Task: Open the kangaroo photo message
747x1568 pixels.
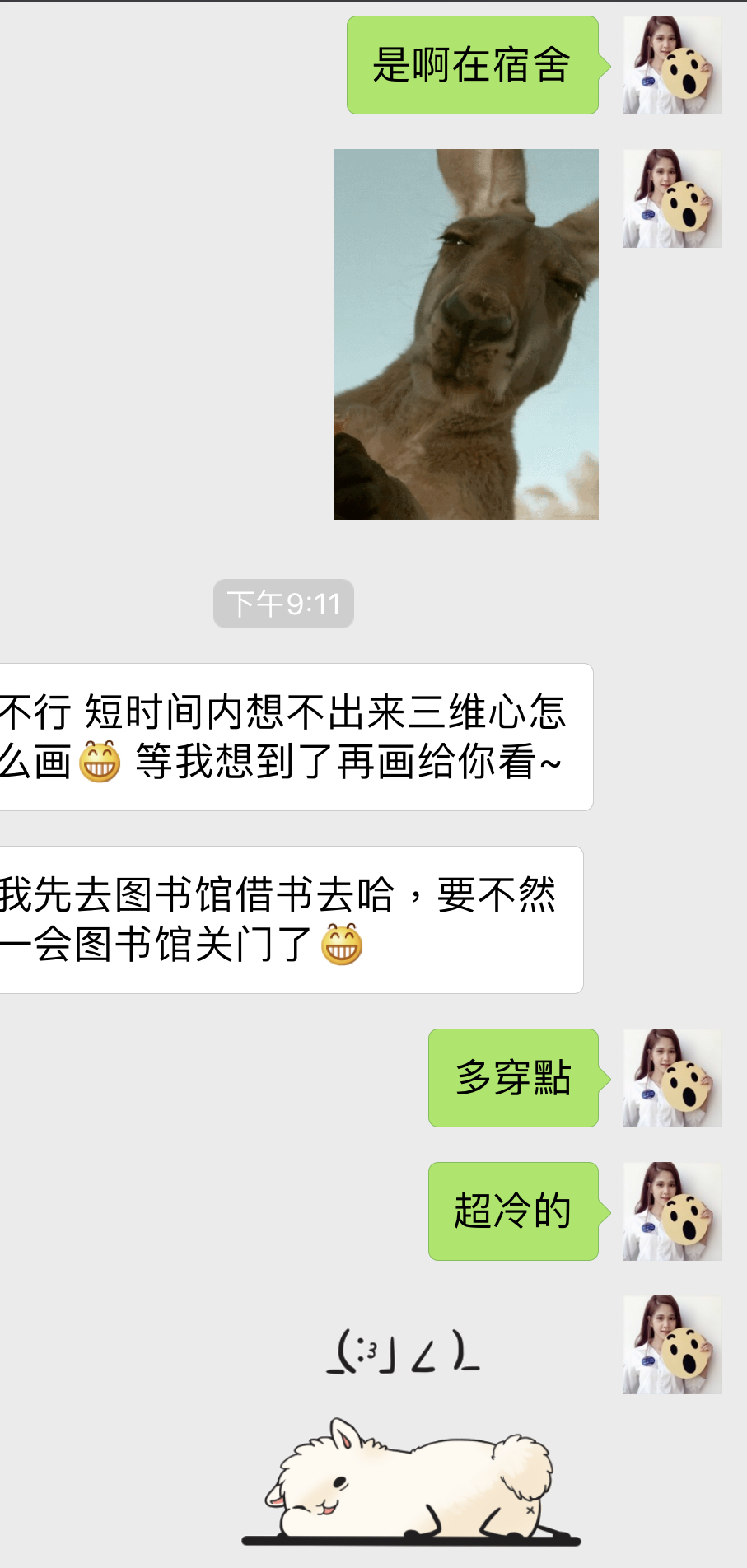Action: click(x=466, y=334)
